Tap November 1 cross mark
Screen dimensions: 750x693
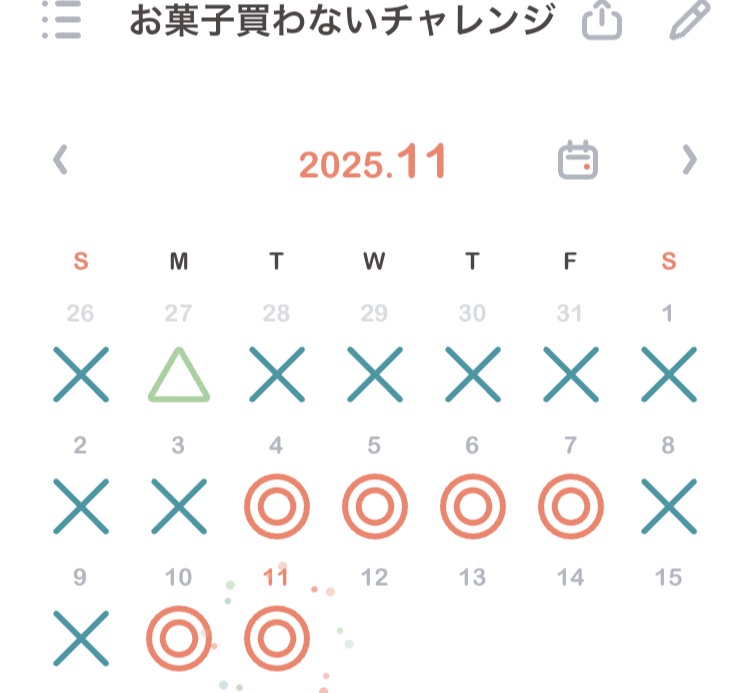[668, 376]
